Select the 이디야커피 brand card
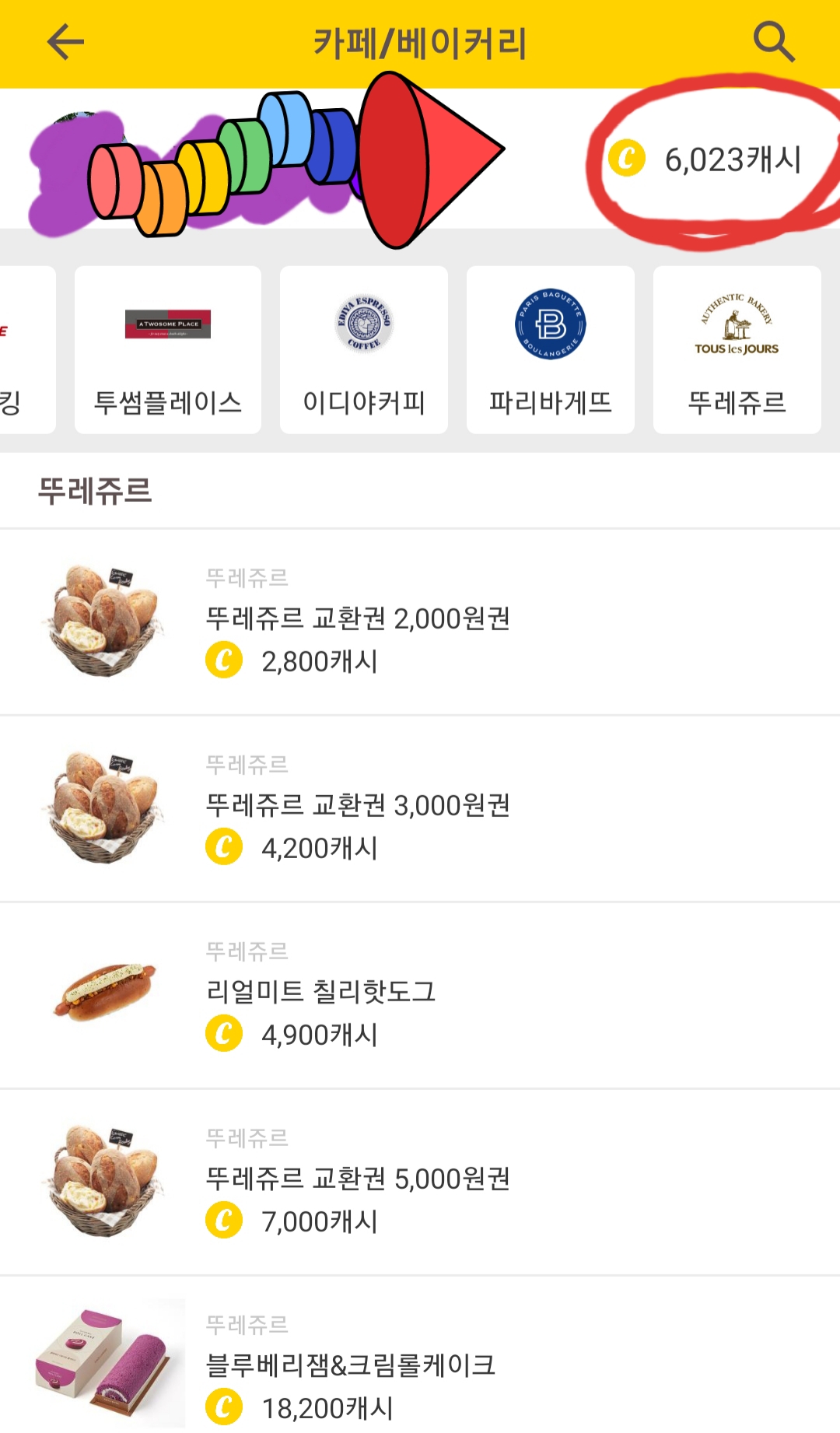 (x=364, y=350)
